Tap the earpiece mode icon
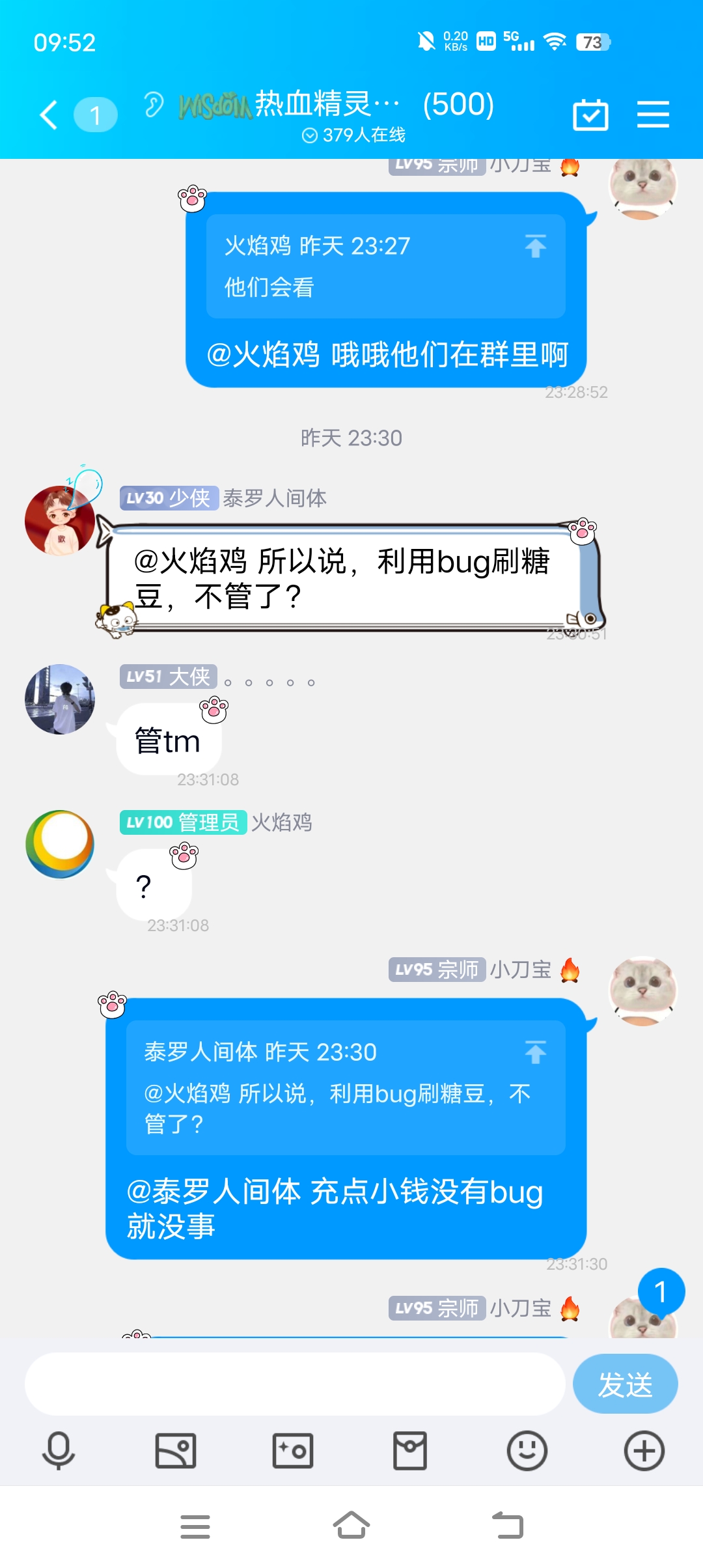Image resolution: width=703 pixels, height=1568 pixels. click(x=154, y=105)
